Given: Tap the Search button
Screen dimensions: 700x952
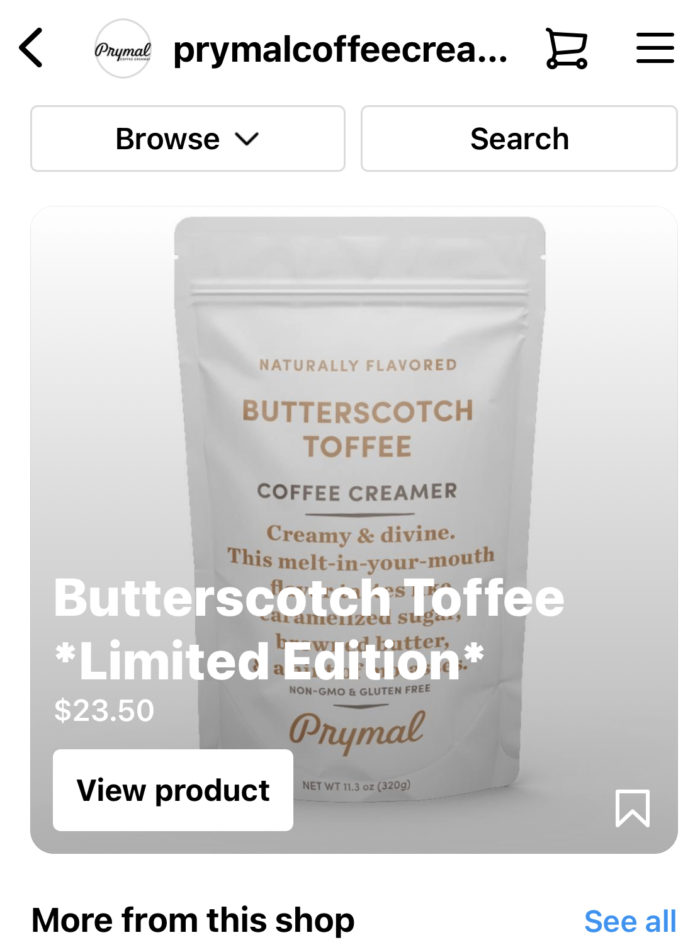Looking at the screenshot, I should pyautogui.click(x=519, y=139).
